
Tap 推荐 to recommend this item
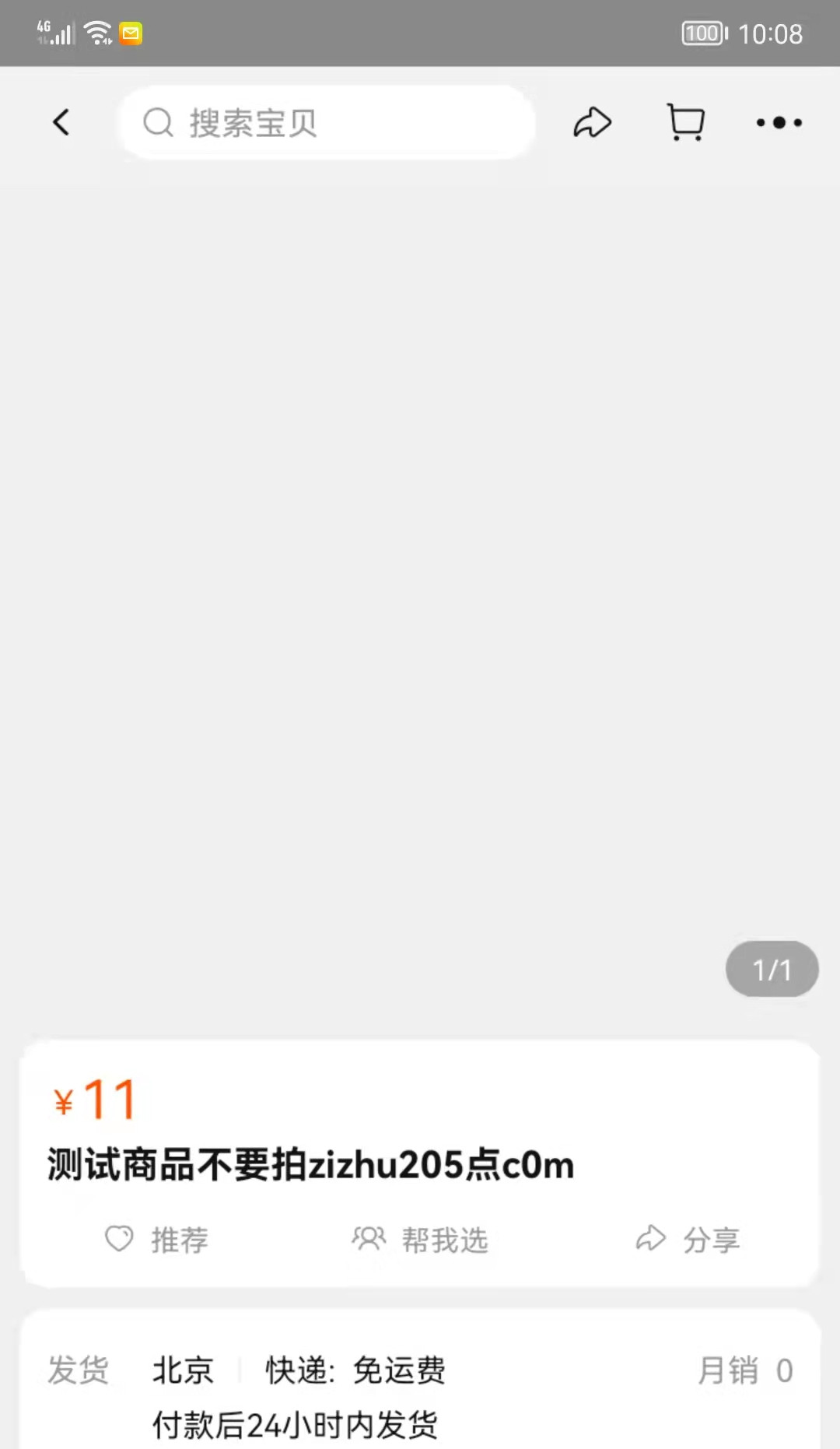coord(157,1239)
